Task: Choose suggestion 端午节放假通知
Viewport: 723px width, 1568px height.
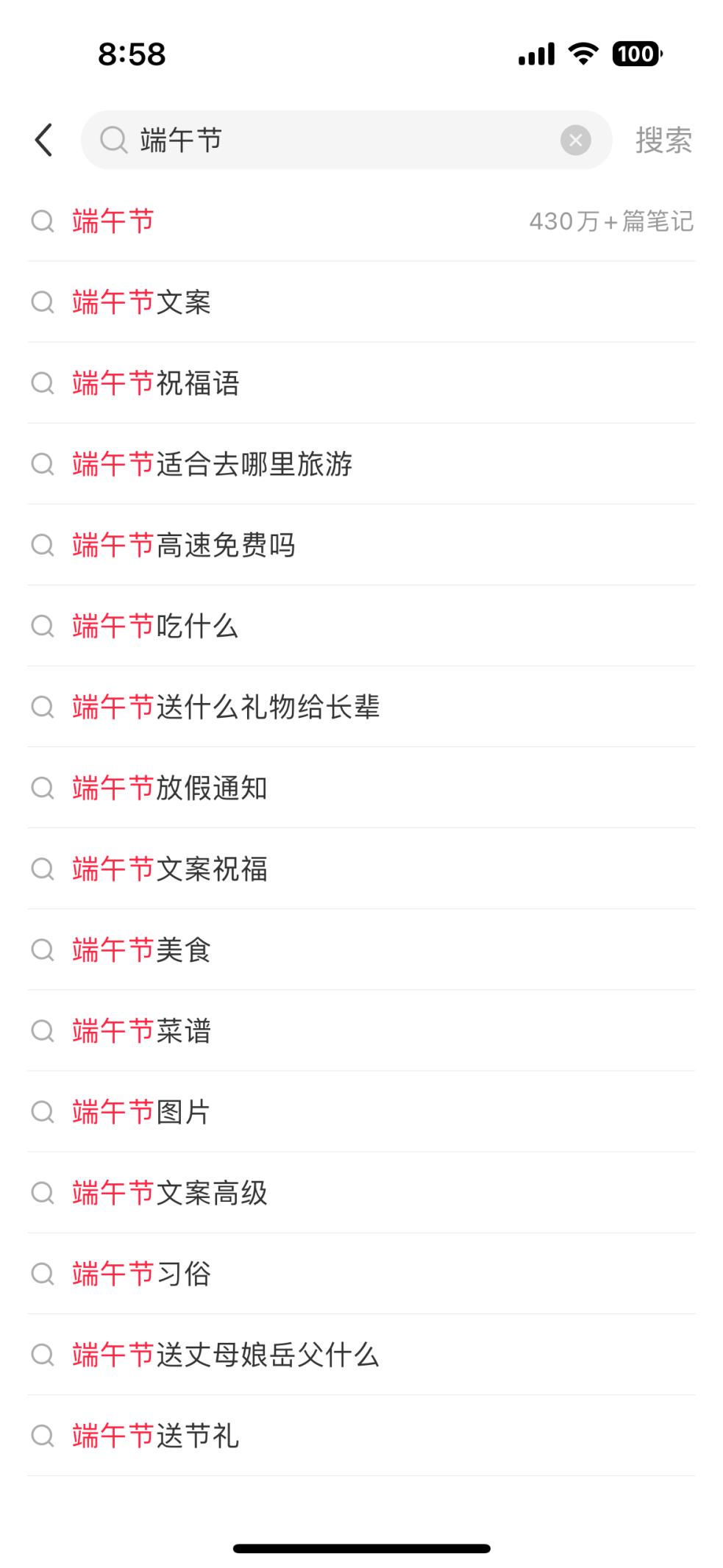Action: (x=361, y=787)
